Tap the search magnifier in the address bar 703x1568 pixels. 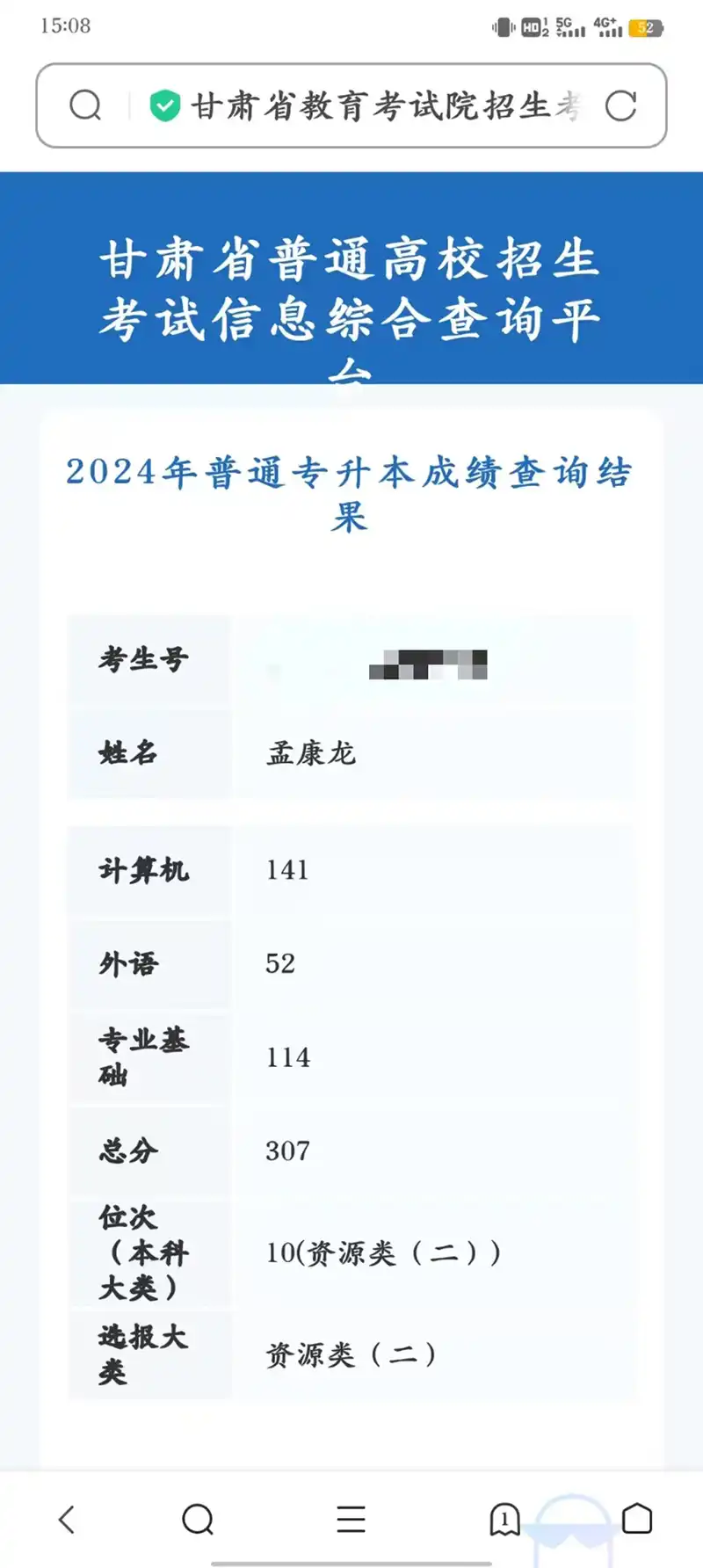coord(85,106)
